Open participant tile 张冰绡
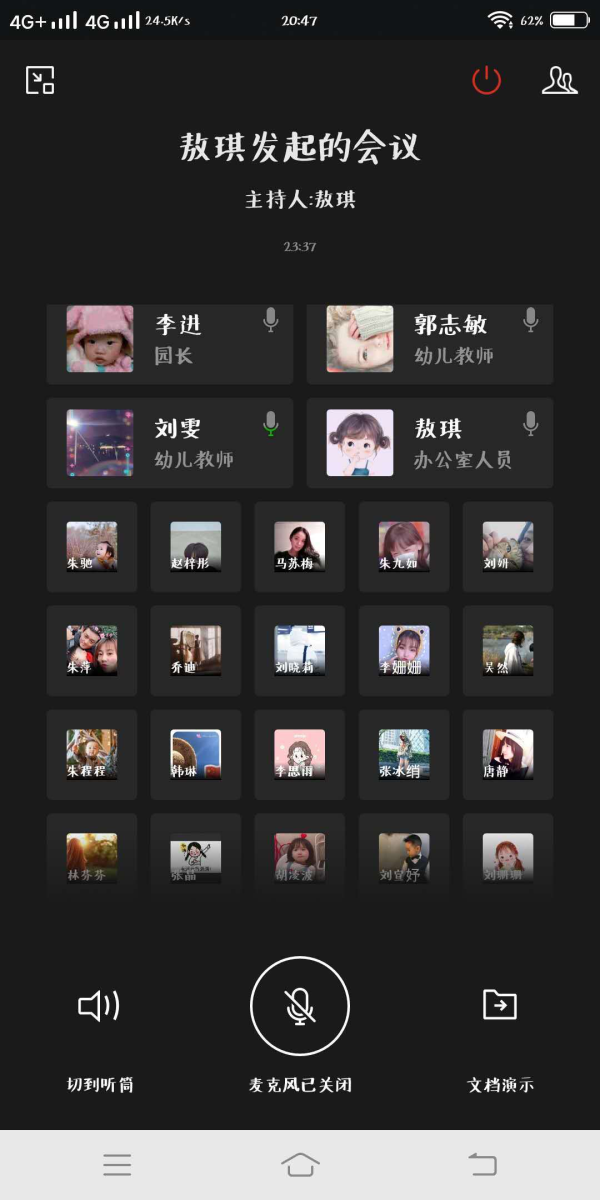 click(404, 755)
